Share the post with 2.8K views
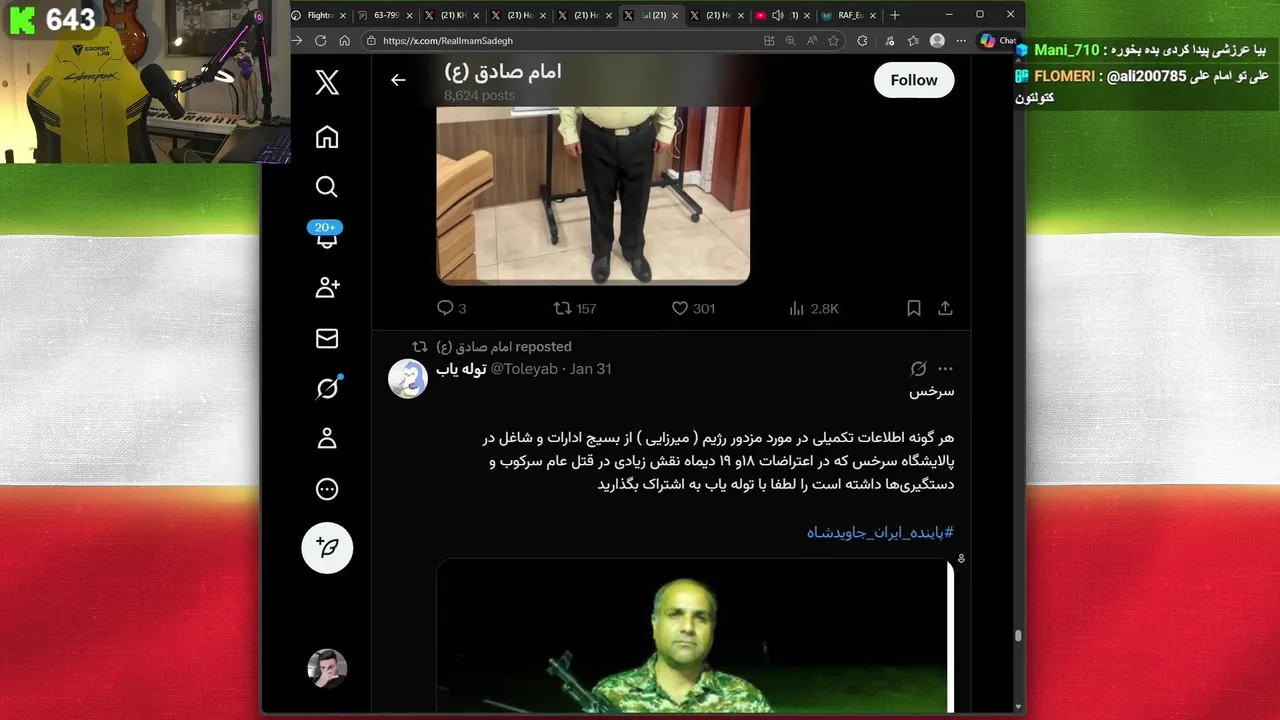This screenshot has width=1280, height=720. (x=945, y=308)
